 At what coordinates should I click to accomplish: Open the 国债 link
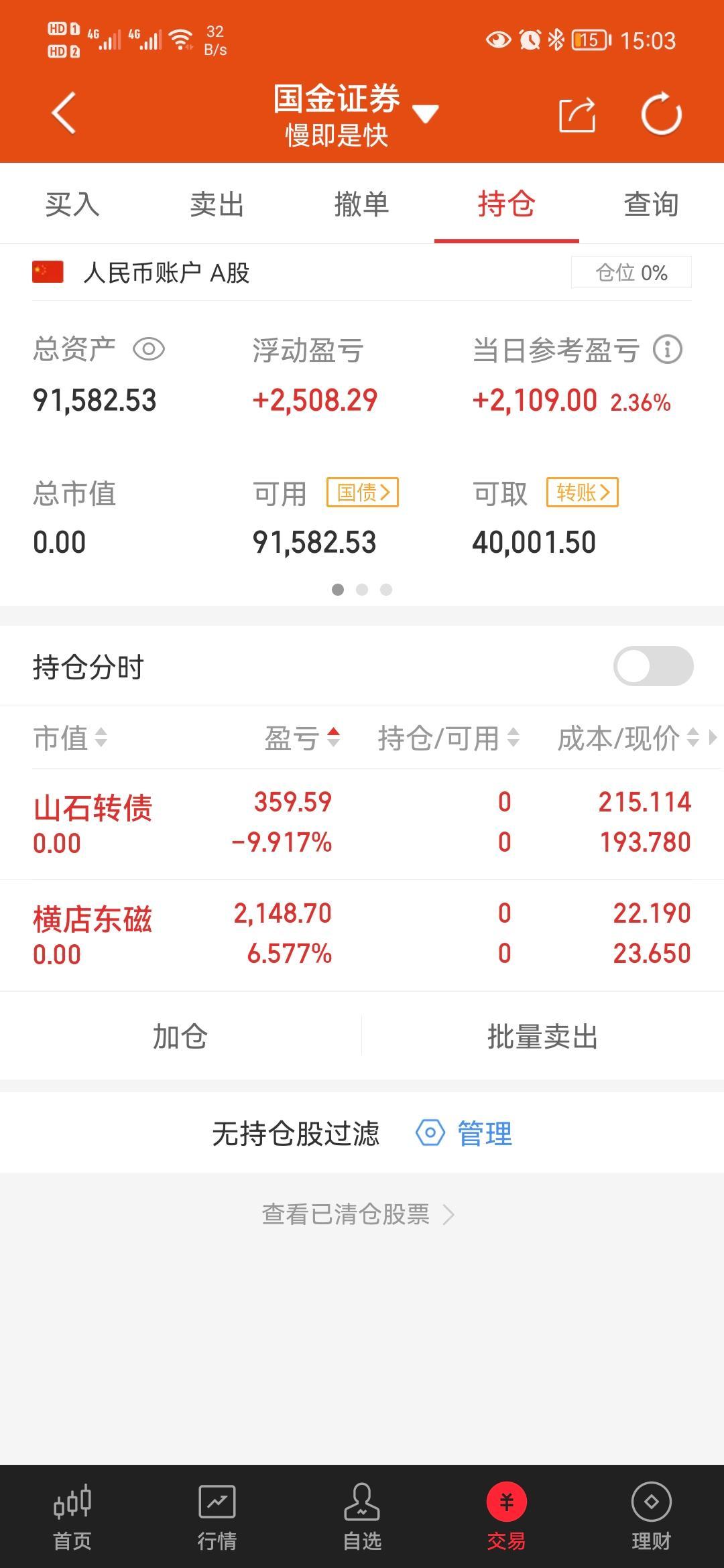[x=363, y=493]
